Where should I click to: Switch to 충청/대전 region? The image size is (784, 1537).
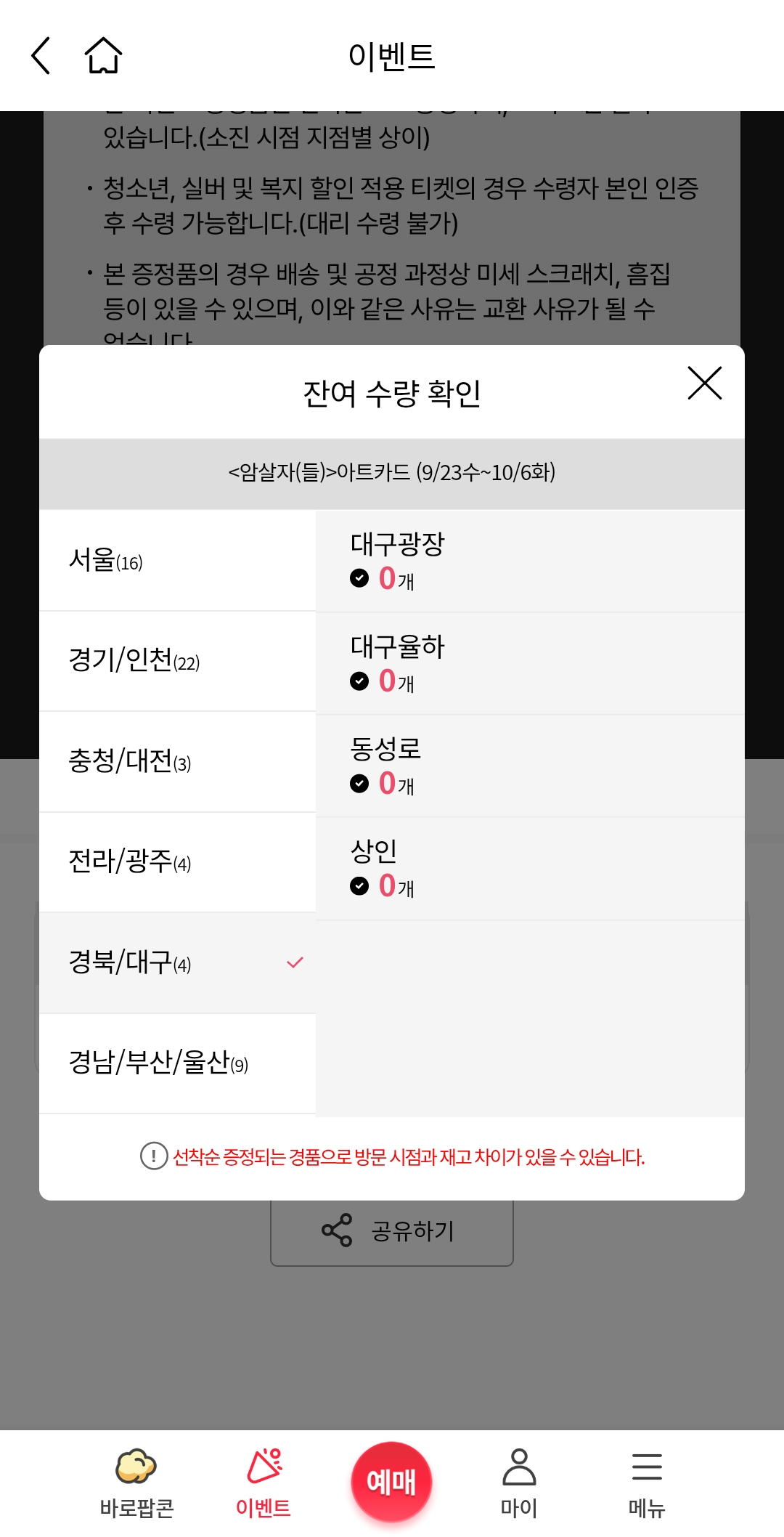[x=178, y=762]
